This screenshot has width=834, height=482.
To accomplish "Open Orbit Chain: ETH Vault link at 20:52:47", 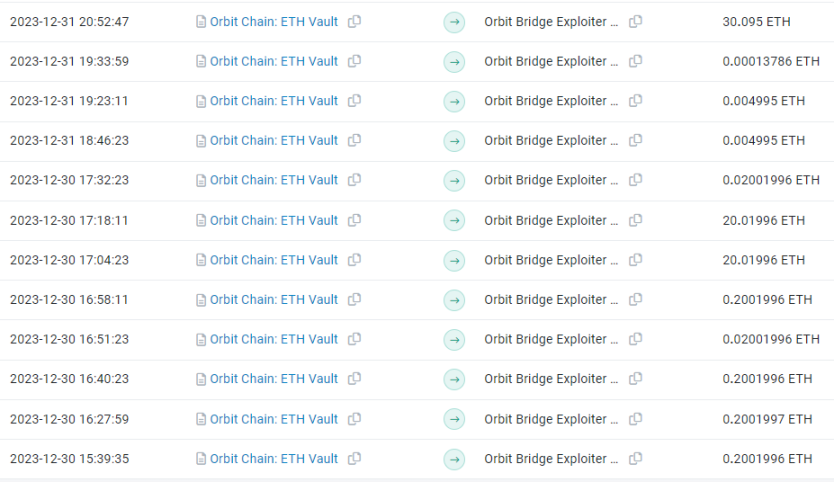I will click(x=273, y=22).
